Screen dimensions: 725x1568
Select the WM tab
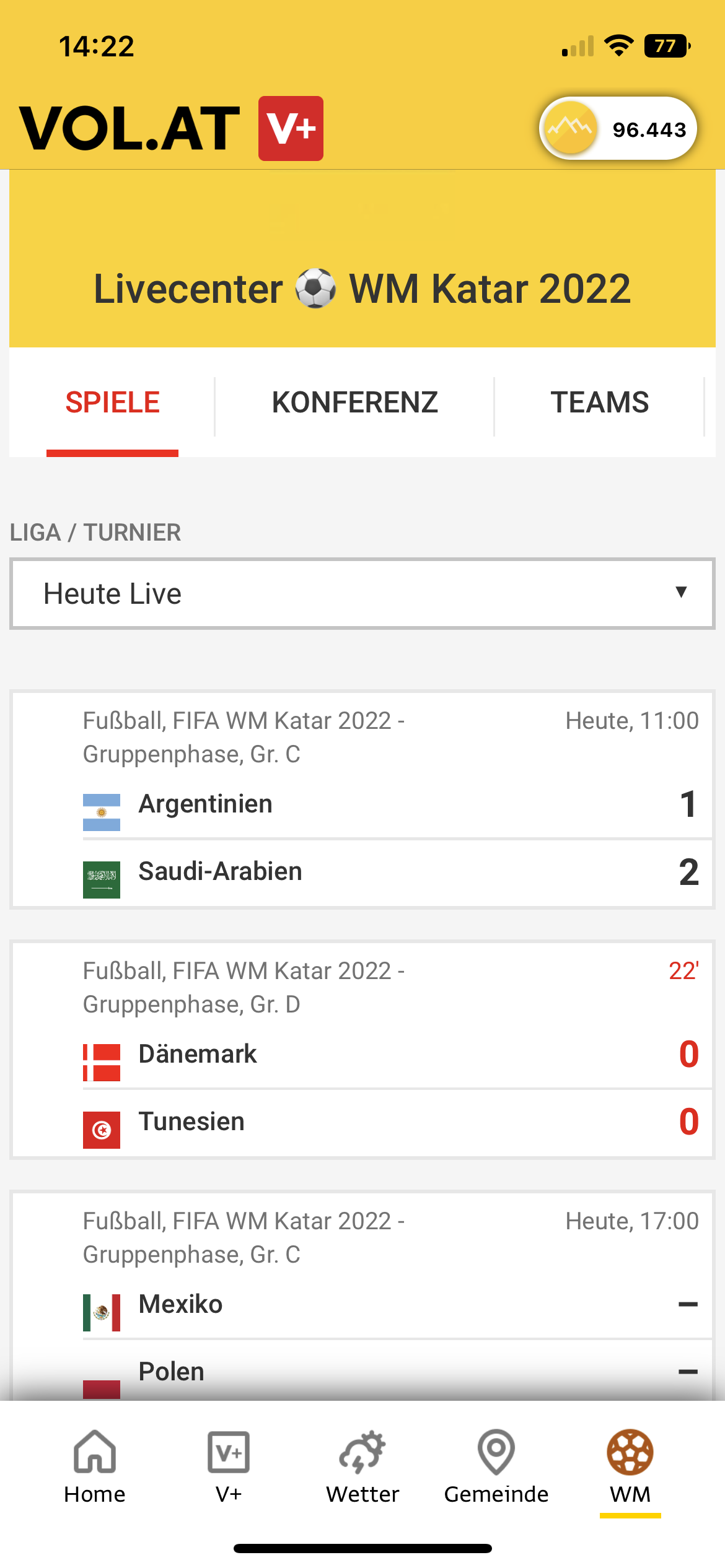[x=630, y=1466]
